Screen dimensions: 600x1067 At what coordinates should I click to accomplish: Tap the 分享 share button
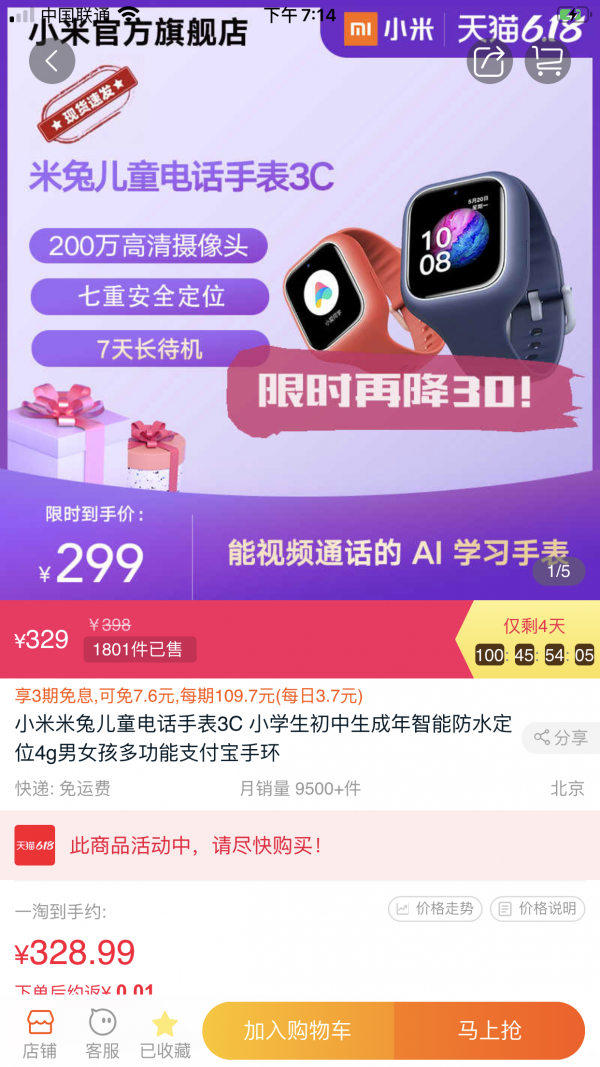click(560, 738)
